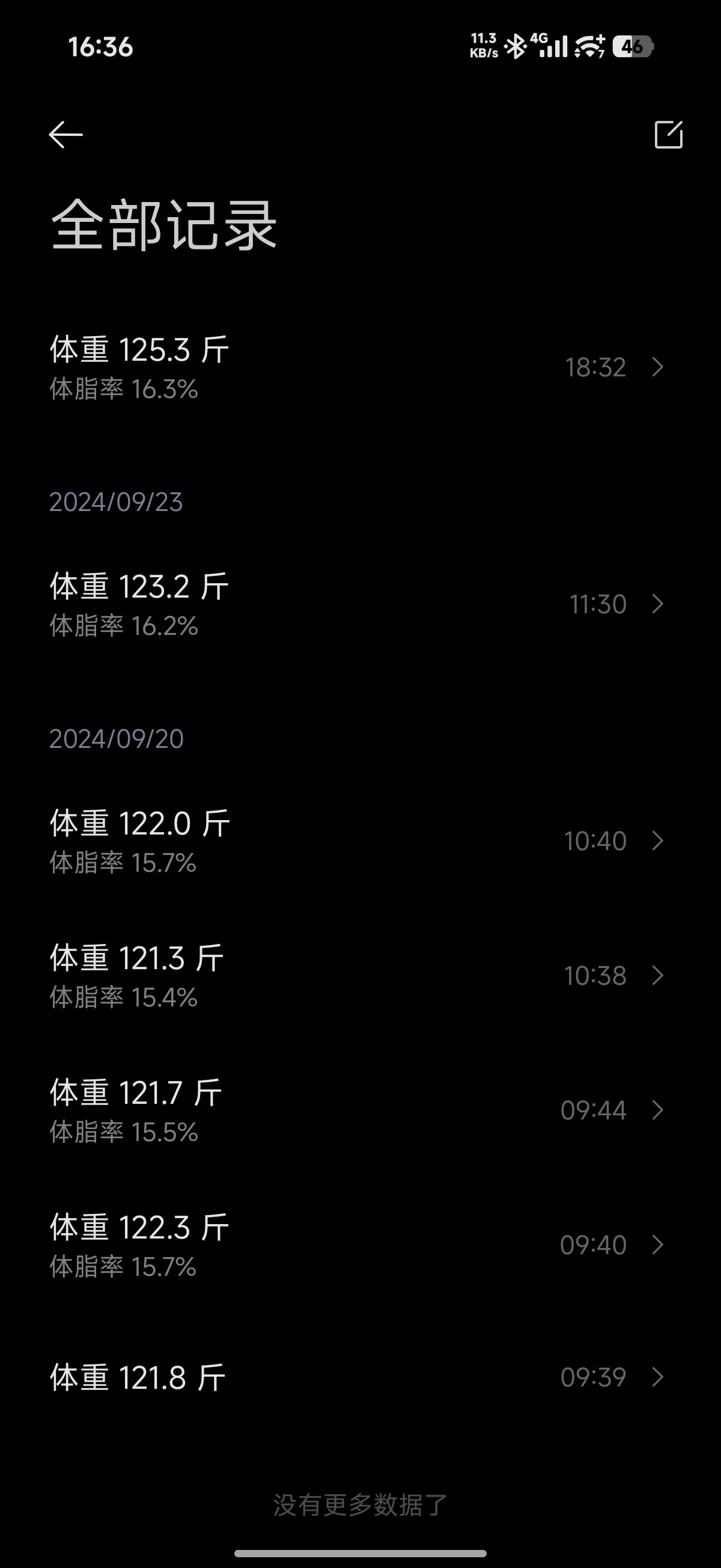Open the 121.8 斤 record at 09:39
Screen dimensions: 721x1568
pos(359,1377)
